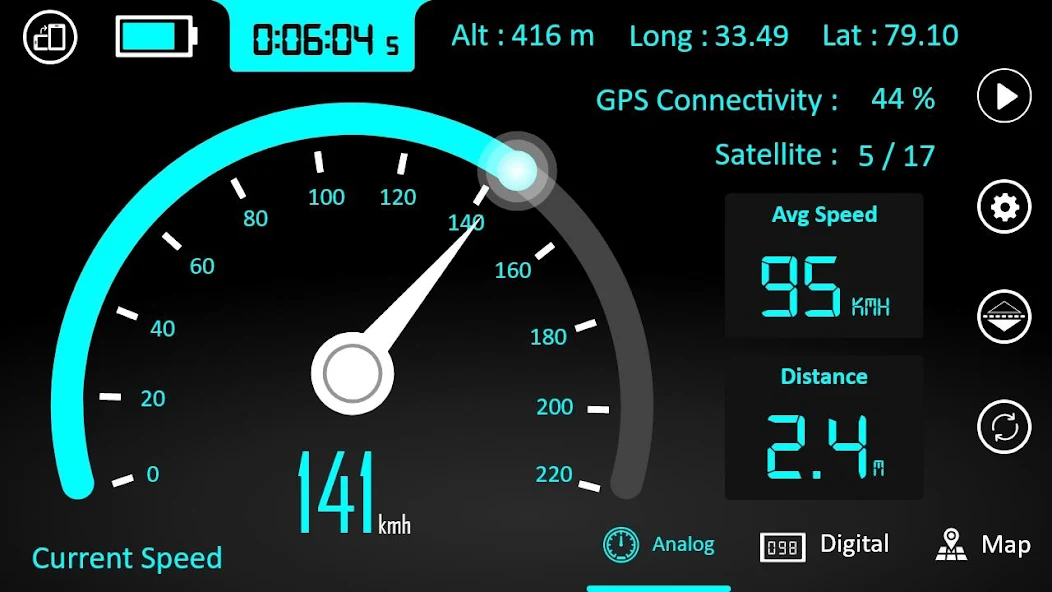
Task: Tap the screen rotation icon
Action: 50,38
